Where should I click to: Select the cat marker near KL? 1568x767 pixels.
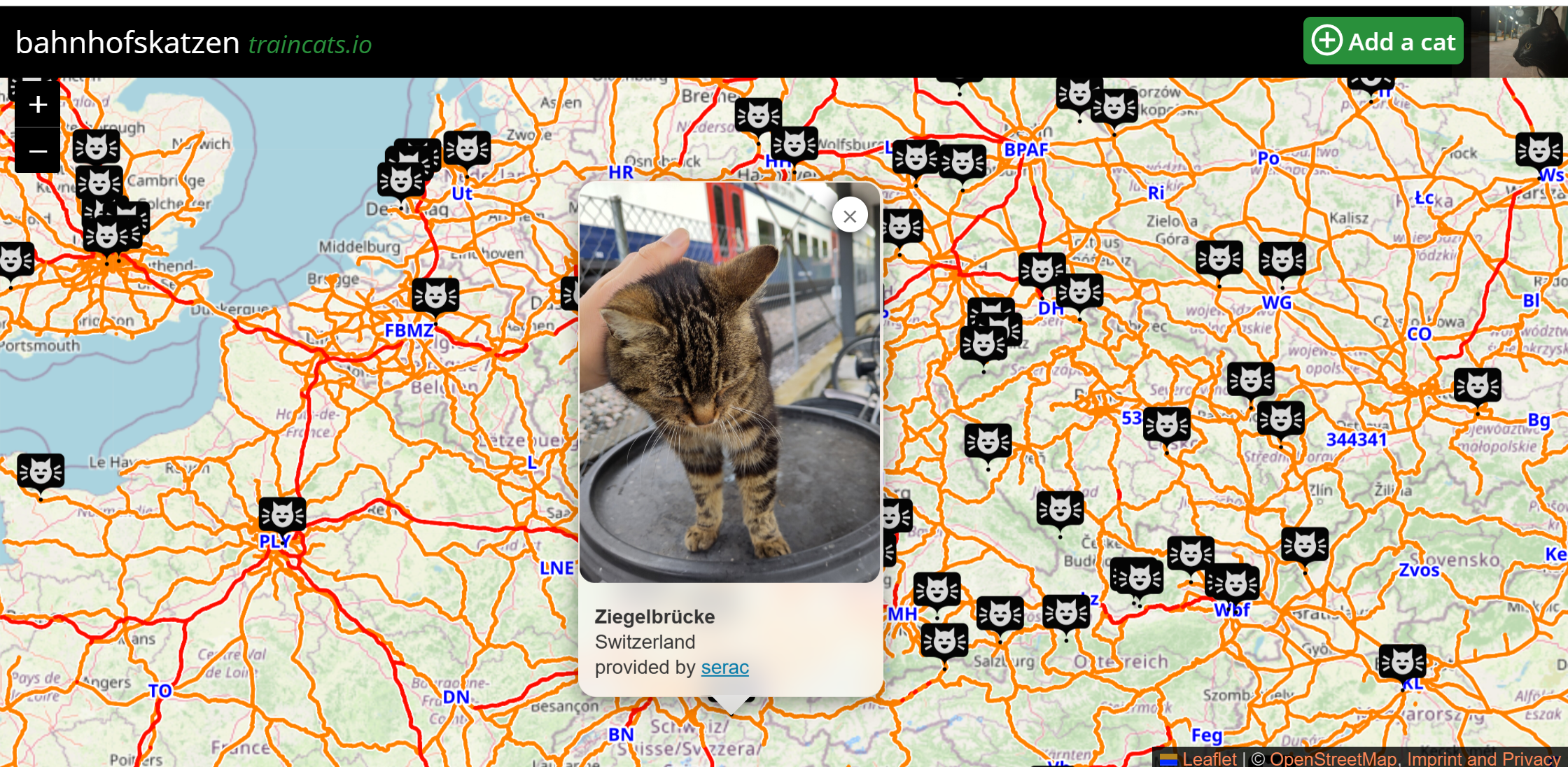tap(1402, 661)
